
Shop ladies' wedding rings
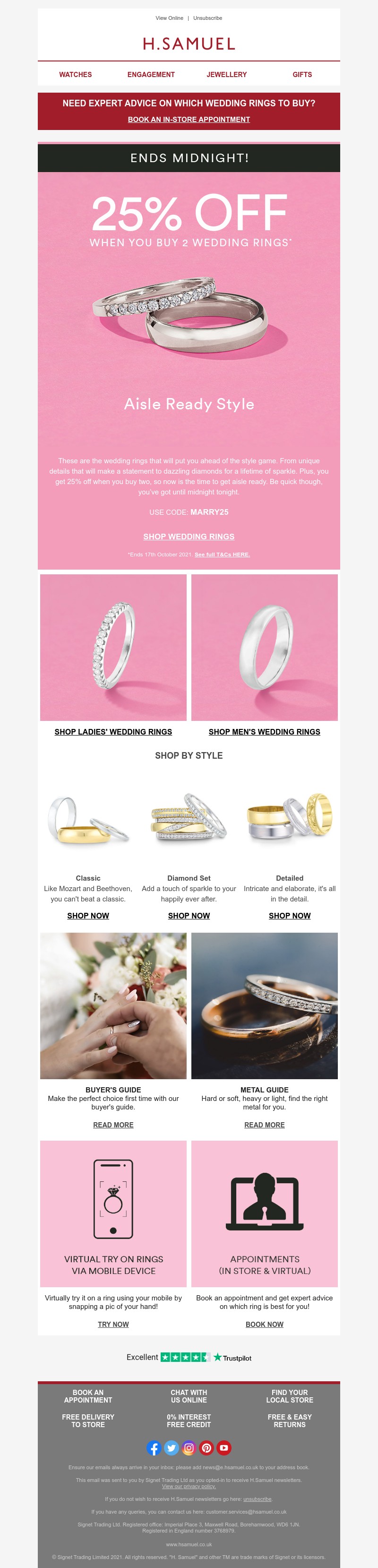[113, 732]
